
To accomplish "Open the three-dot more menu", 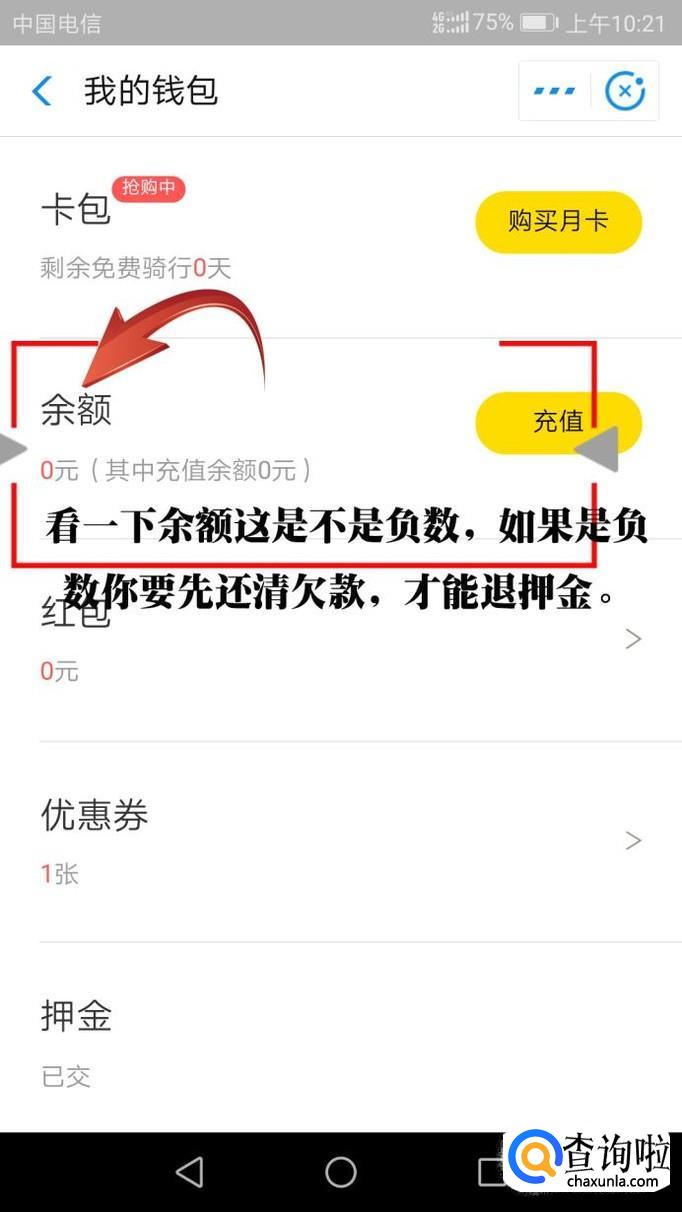I will (x=554, y=91).
